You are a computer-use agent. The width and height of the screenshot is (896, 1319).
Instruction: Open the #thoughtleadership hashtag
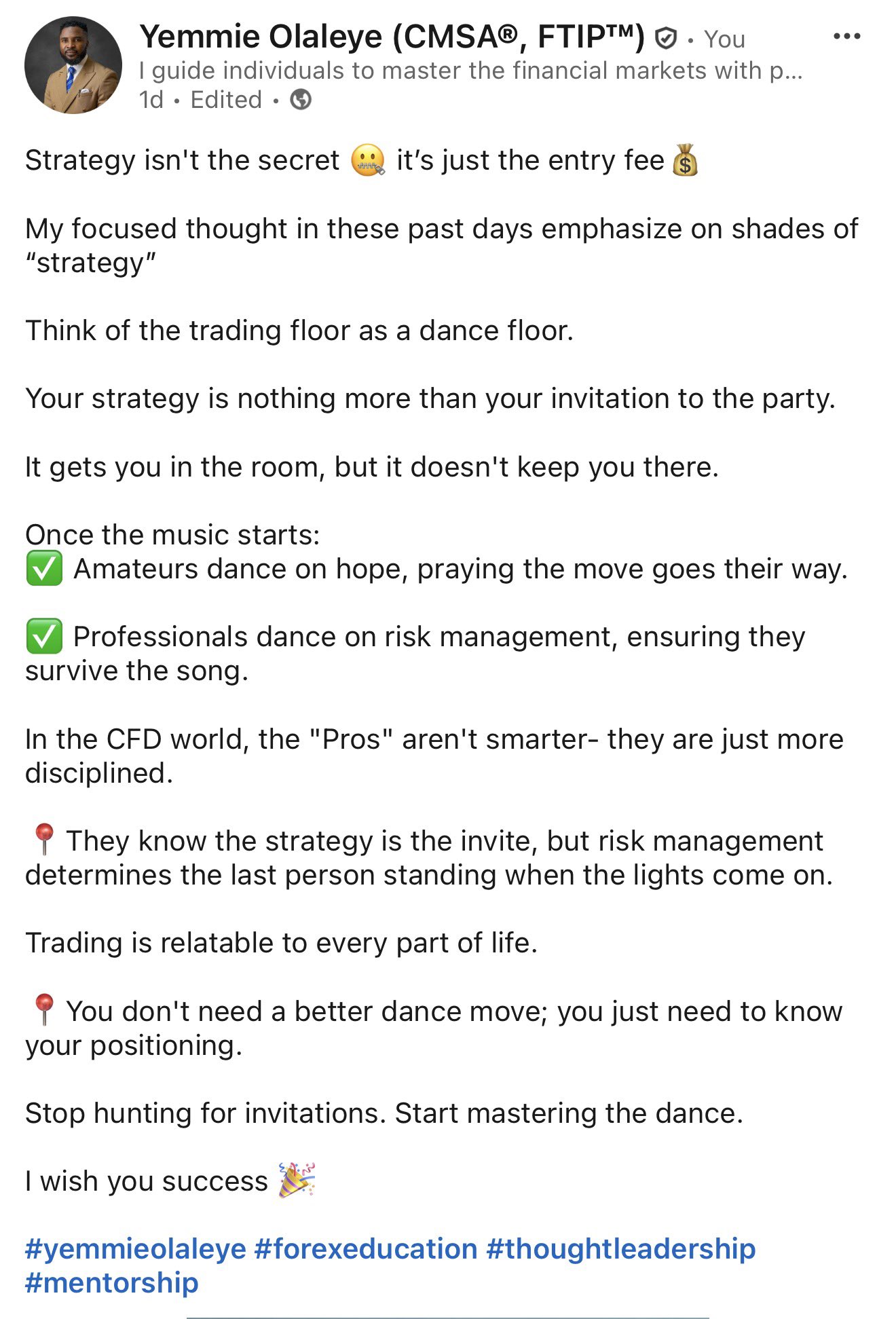[x=620, y=1248]
